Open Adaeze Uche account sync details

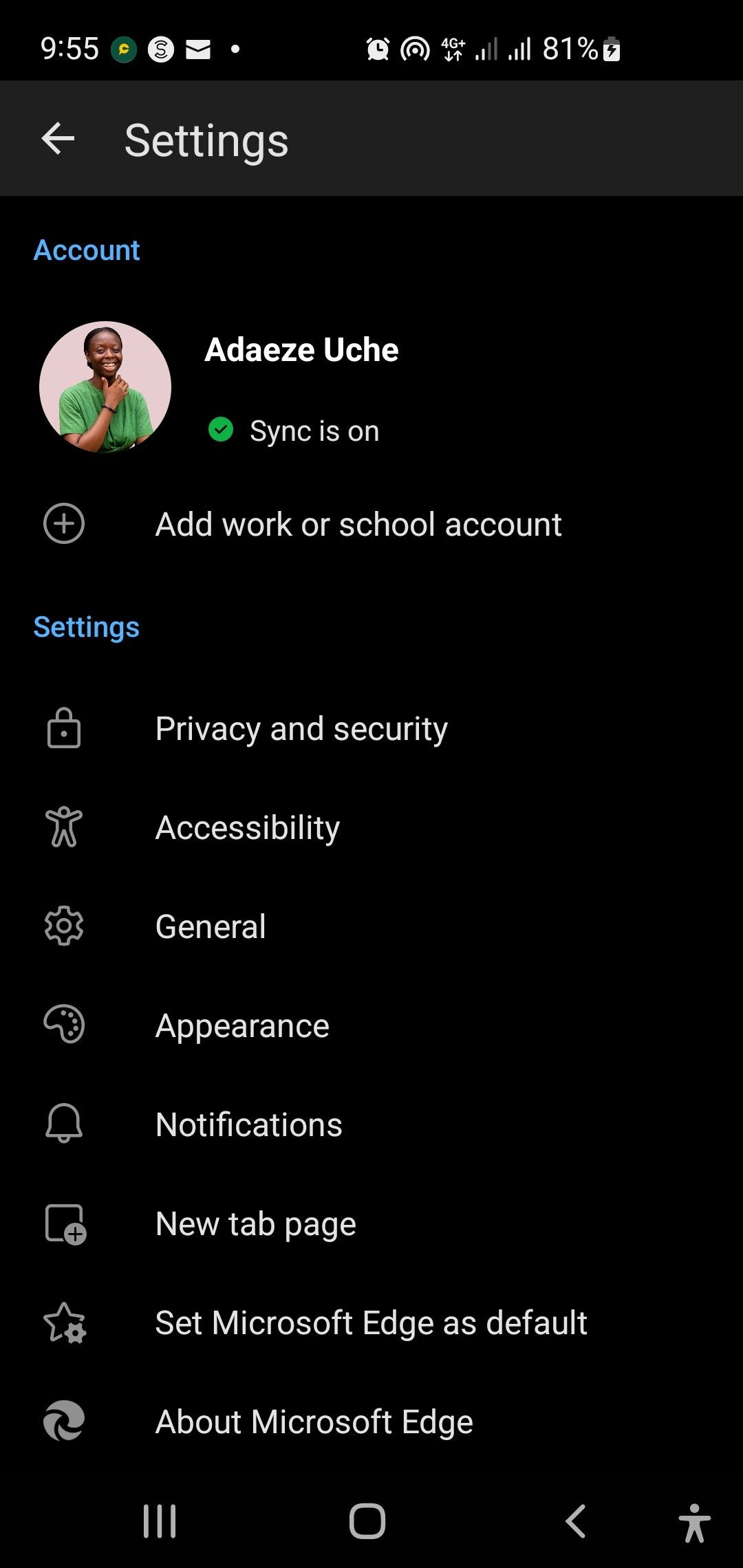pos(301,387)
